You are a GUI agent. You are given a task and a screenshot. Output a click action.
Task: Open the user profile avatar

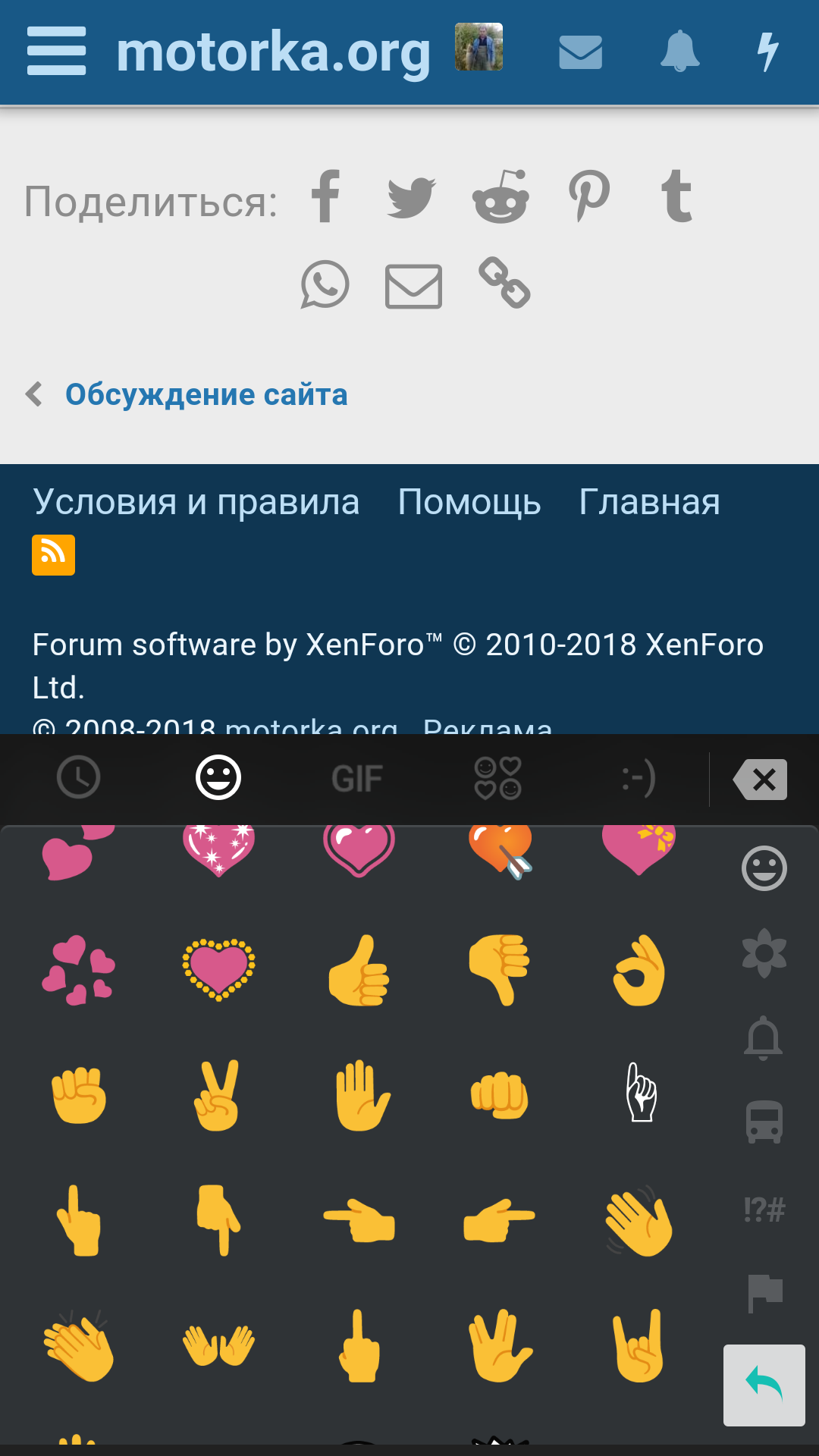tap(479, 47)
